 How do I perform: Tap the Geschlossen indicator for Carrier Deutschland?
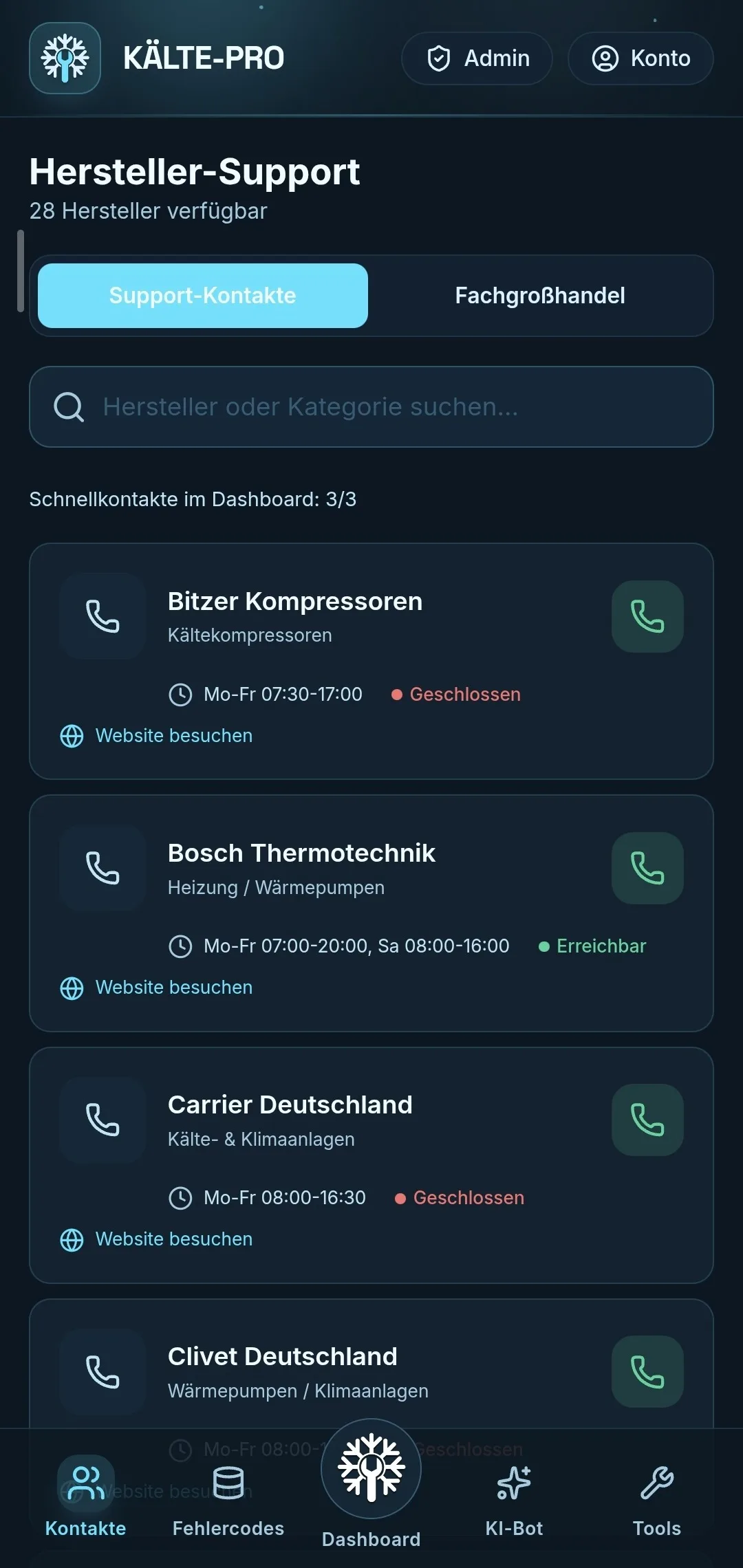pyautogui.click(x=460, y=1197)
